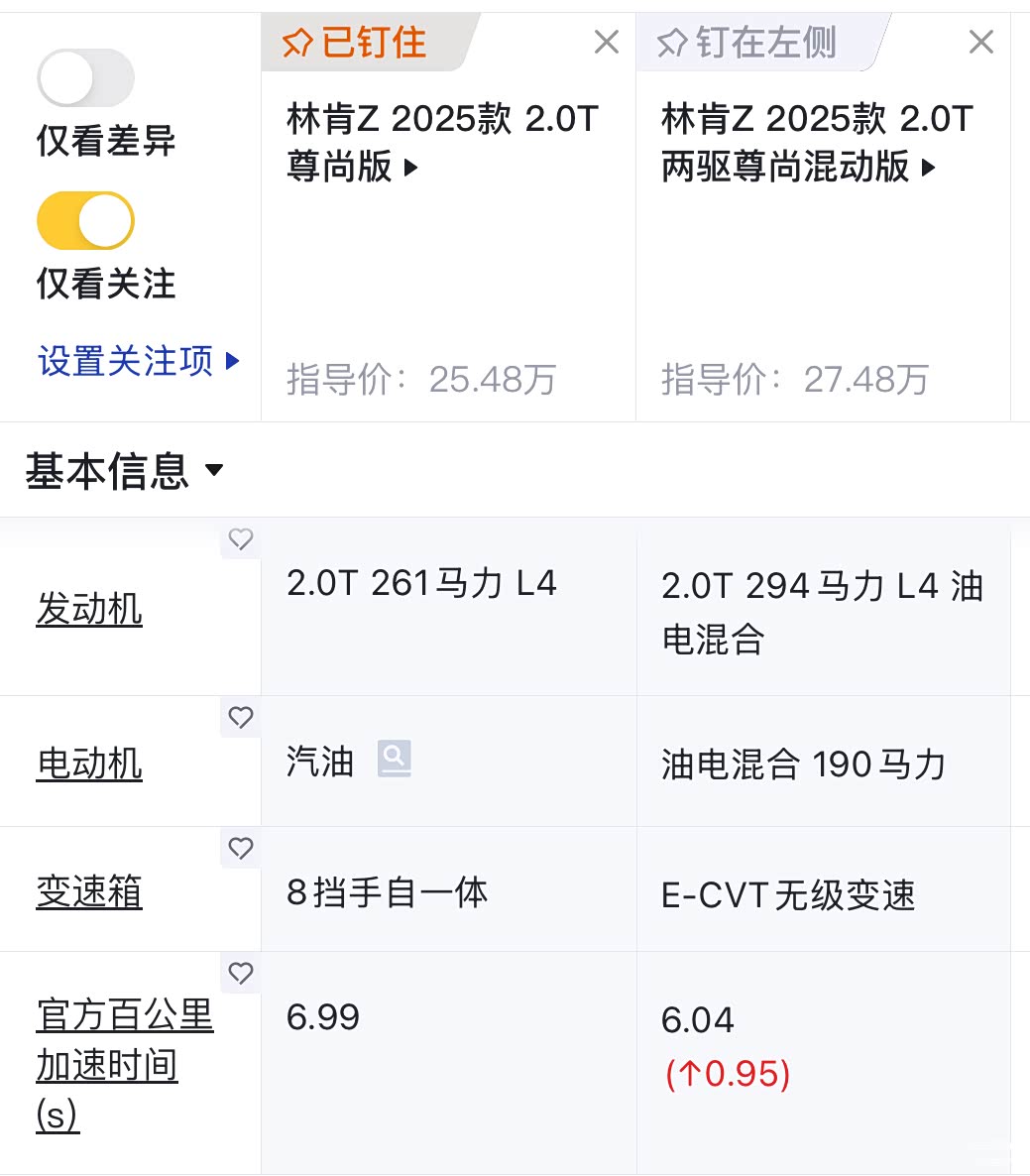1030x1176 pixels.
Task: Tap the heart icon for 发动机 row
Action: [240, 539]
